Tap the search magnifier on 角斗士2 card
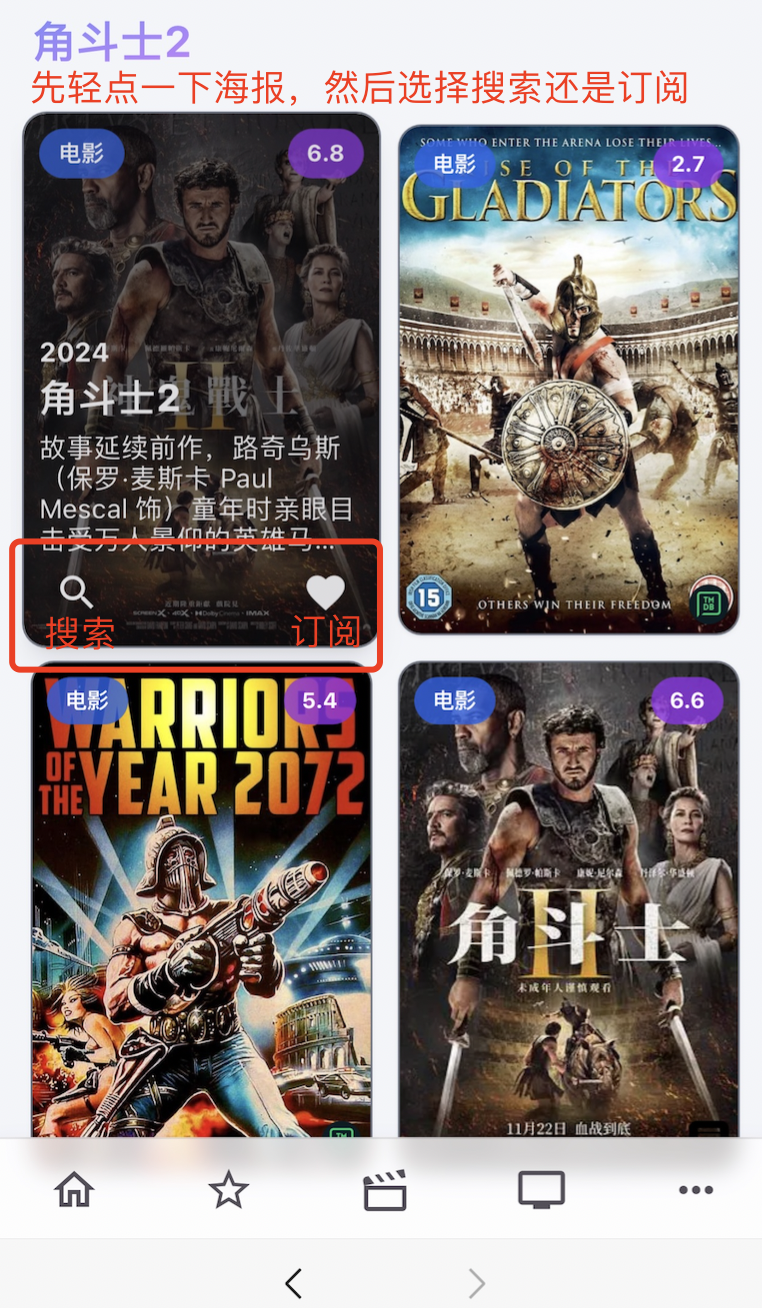Viewport: 762px width, 1308px height. coord(76,592)
